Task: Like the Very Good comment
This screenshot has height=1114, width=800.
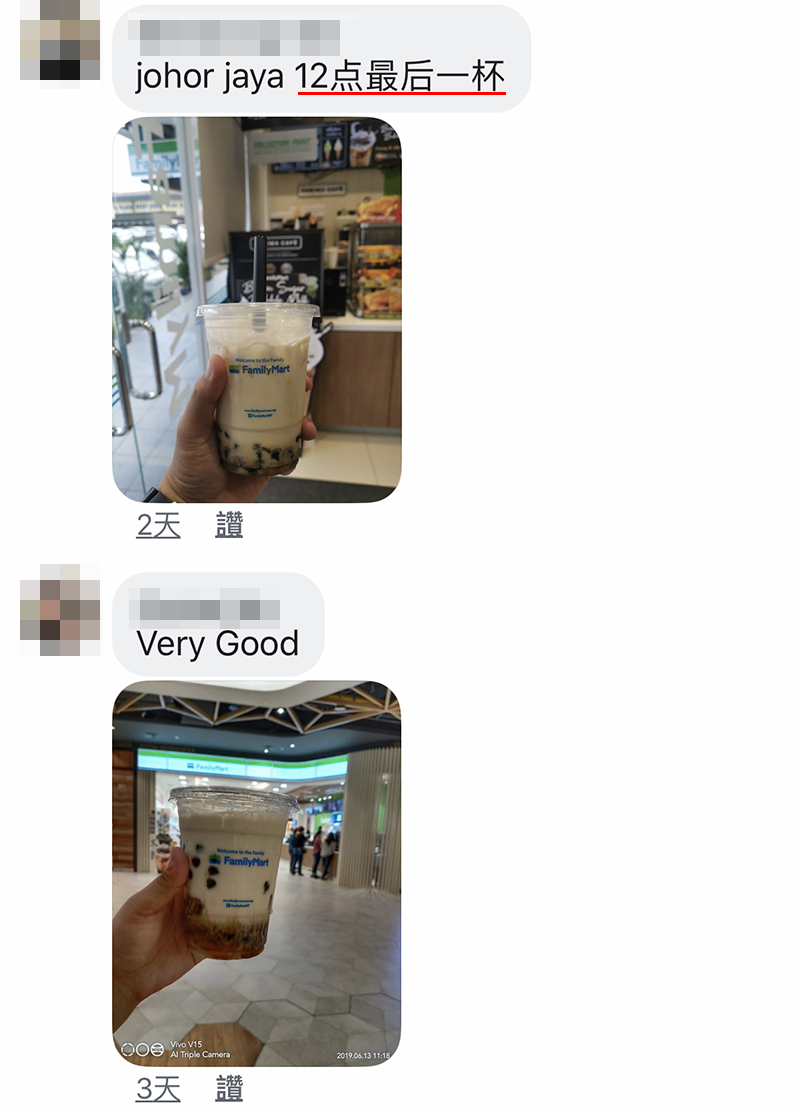Action: [229, 1089]
